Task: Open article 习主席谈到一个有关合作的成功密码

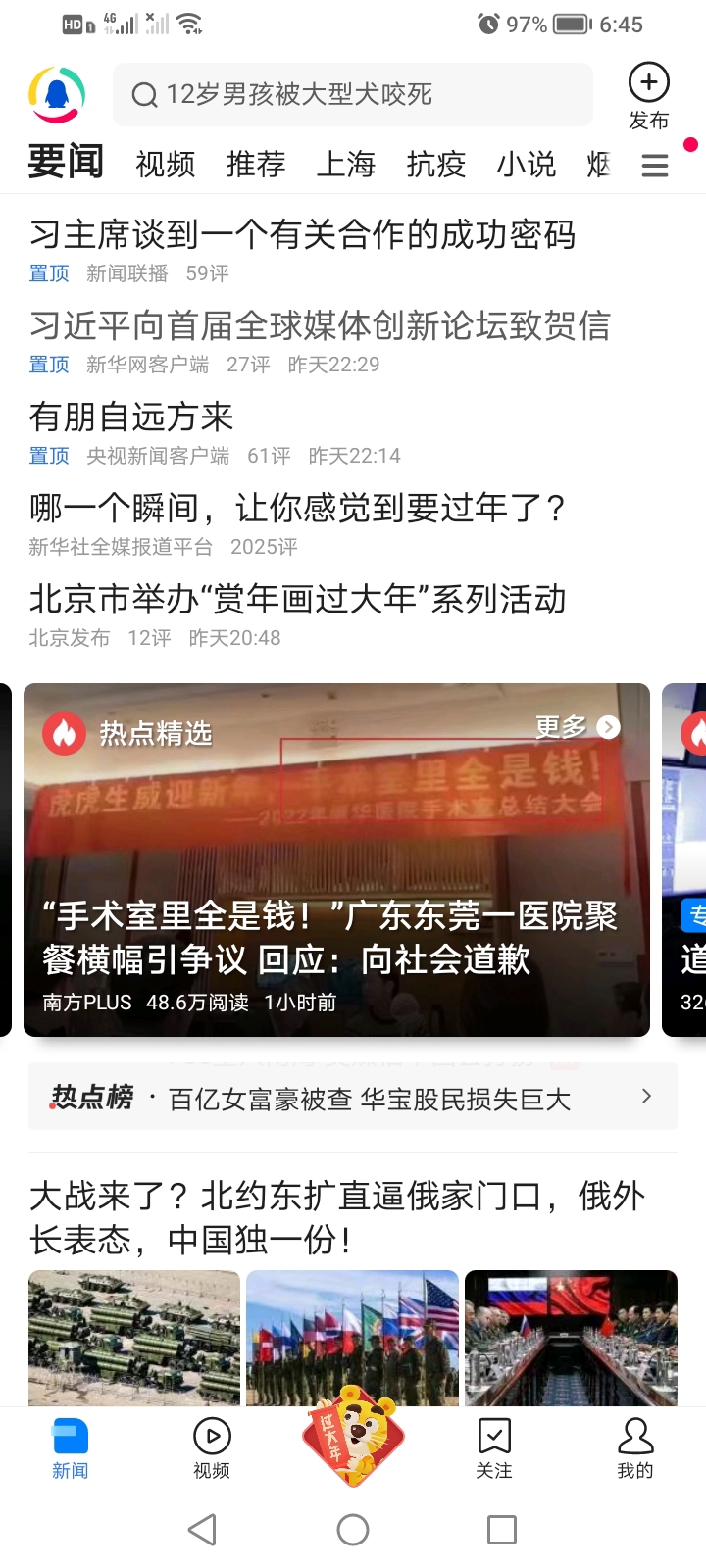Action: (302, 235)
